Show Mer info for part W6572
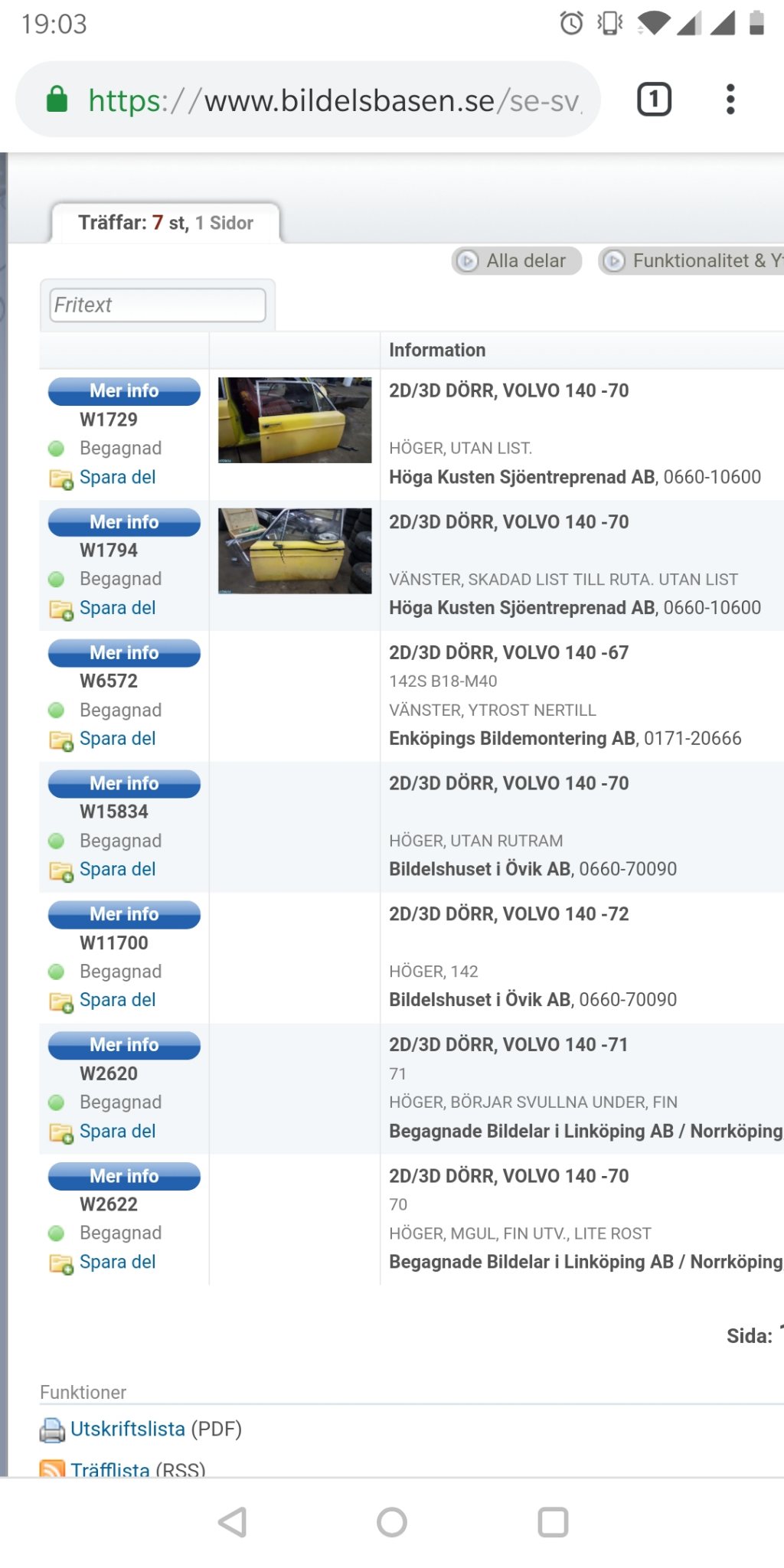Image resolution: width=784 pixels, height=1568 pixels. (x=124, y=653)
